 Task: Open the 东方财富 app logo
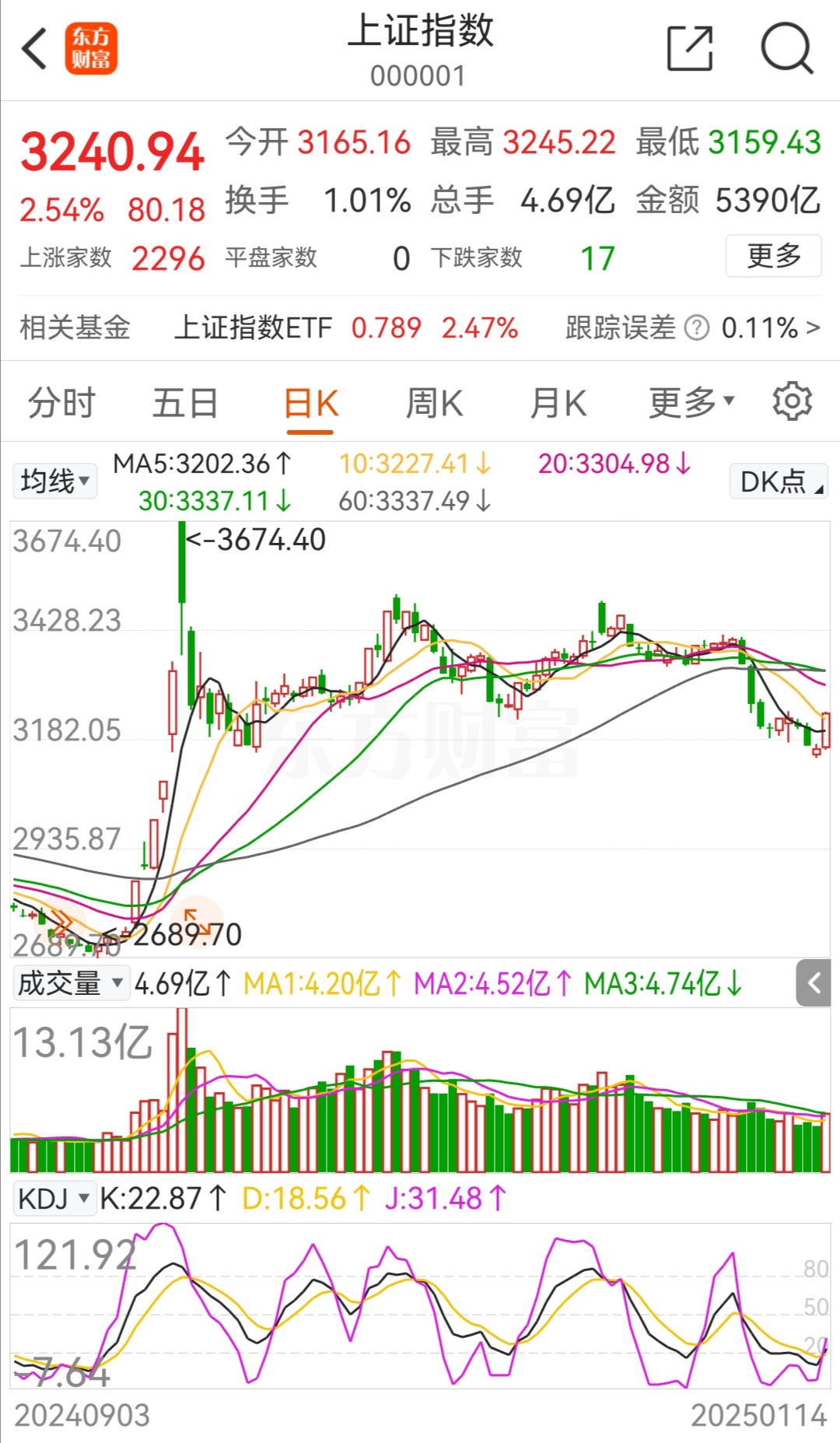tap(92, 48)
